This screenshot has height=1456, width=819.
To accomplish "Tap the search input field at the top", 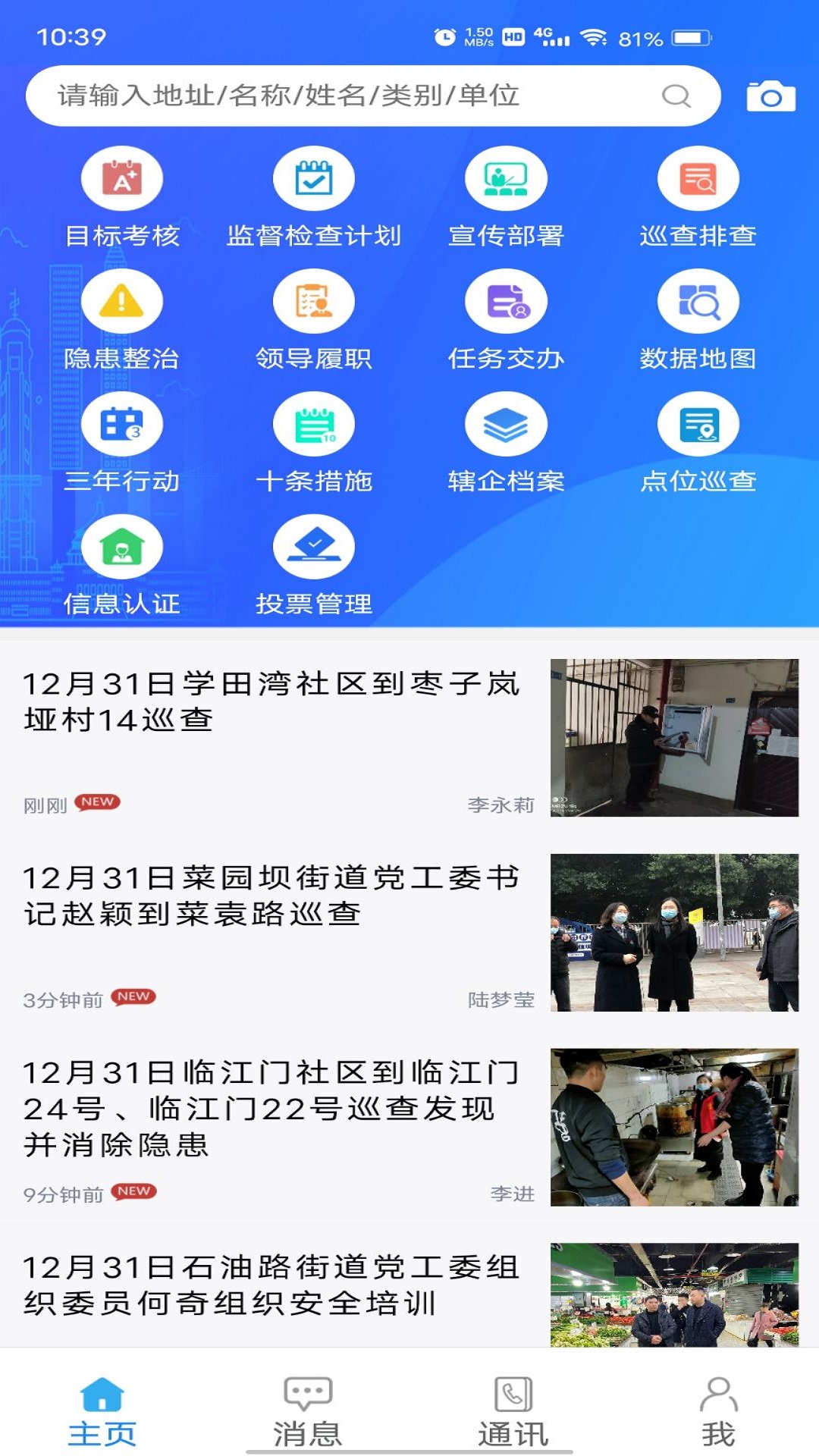I will 341,96.
